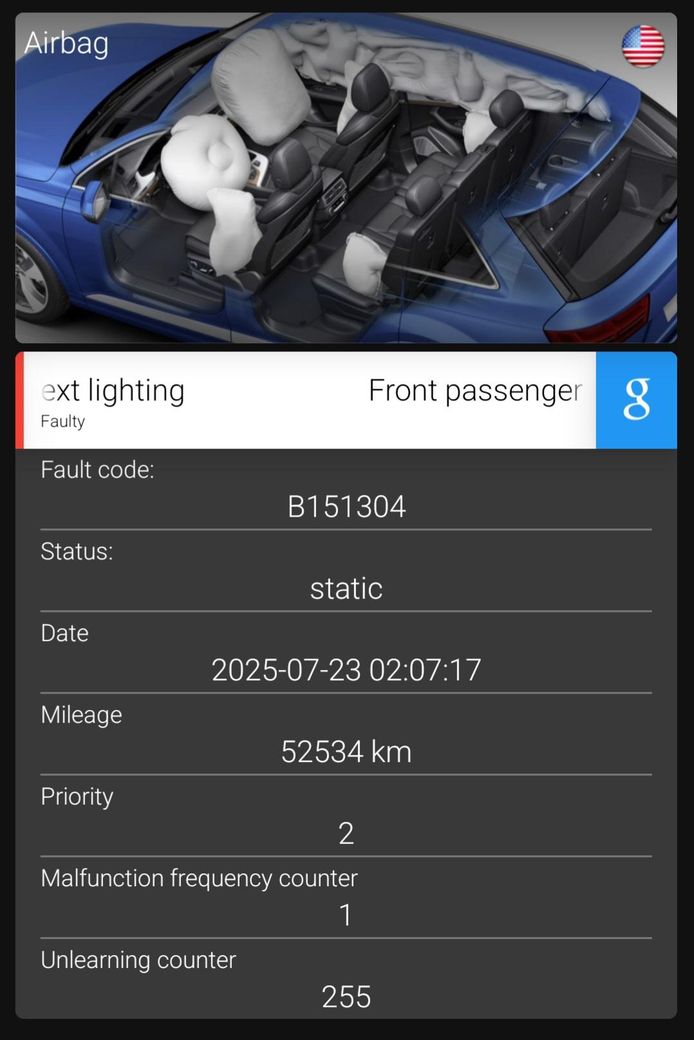Change language via US flag icon
Screen dimensions: 694x1040
[643, 46]
